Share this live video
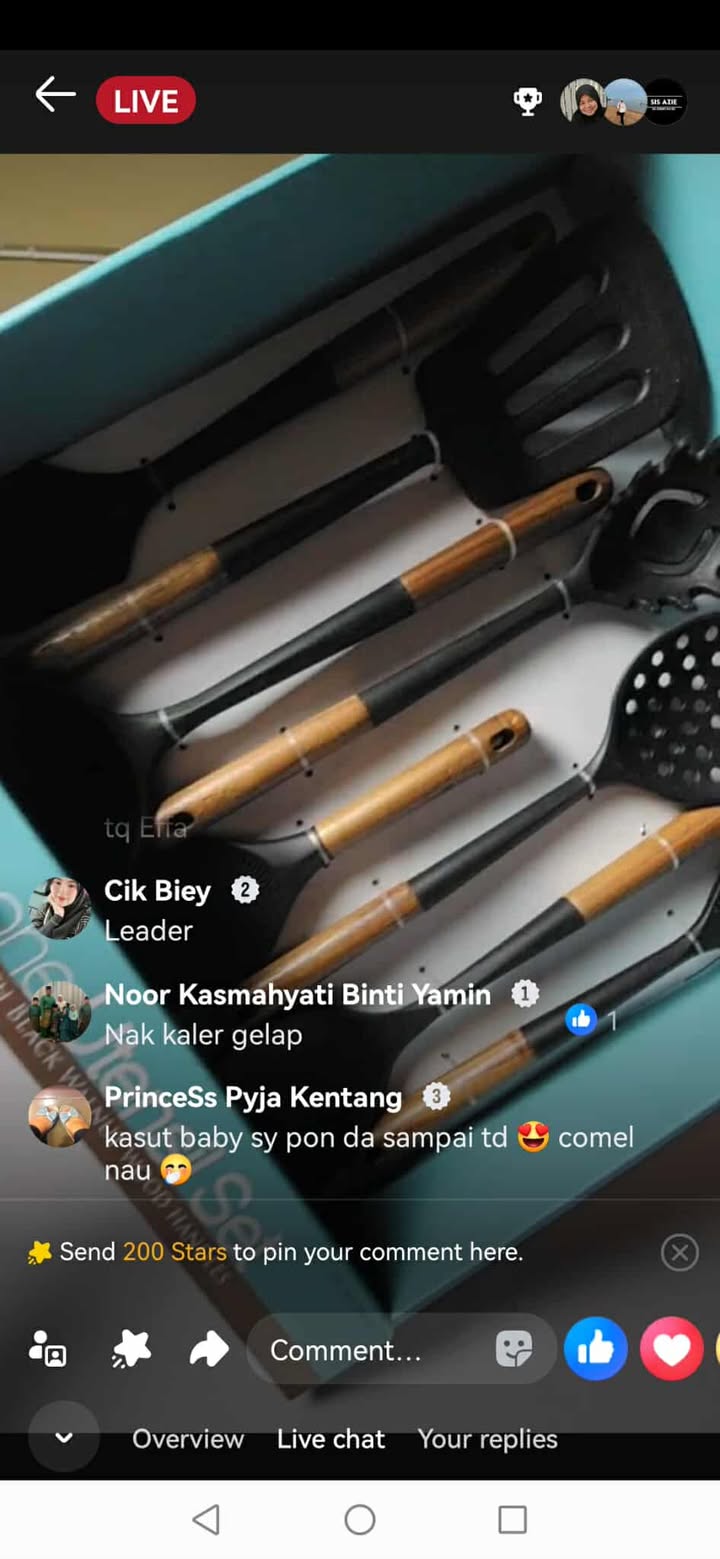This screenshot has height=1559, width=720. click(209, 1350)
